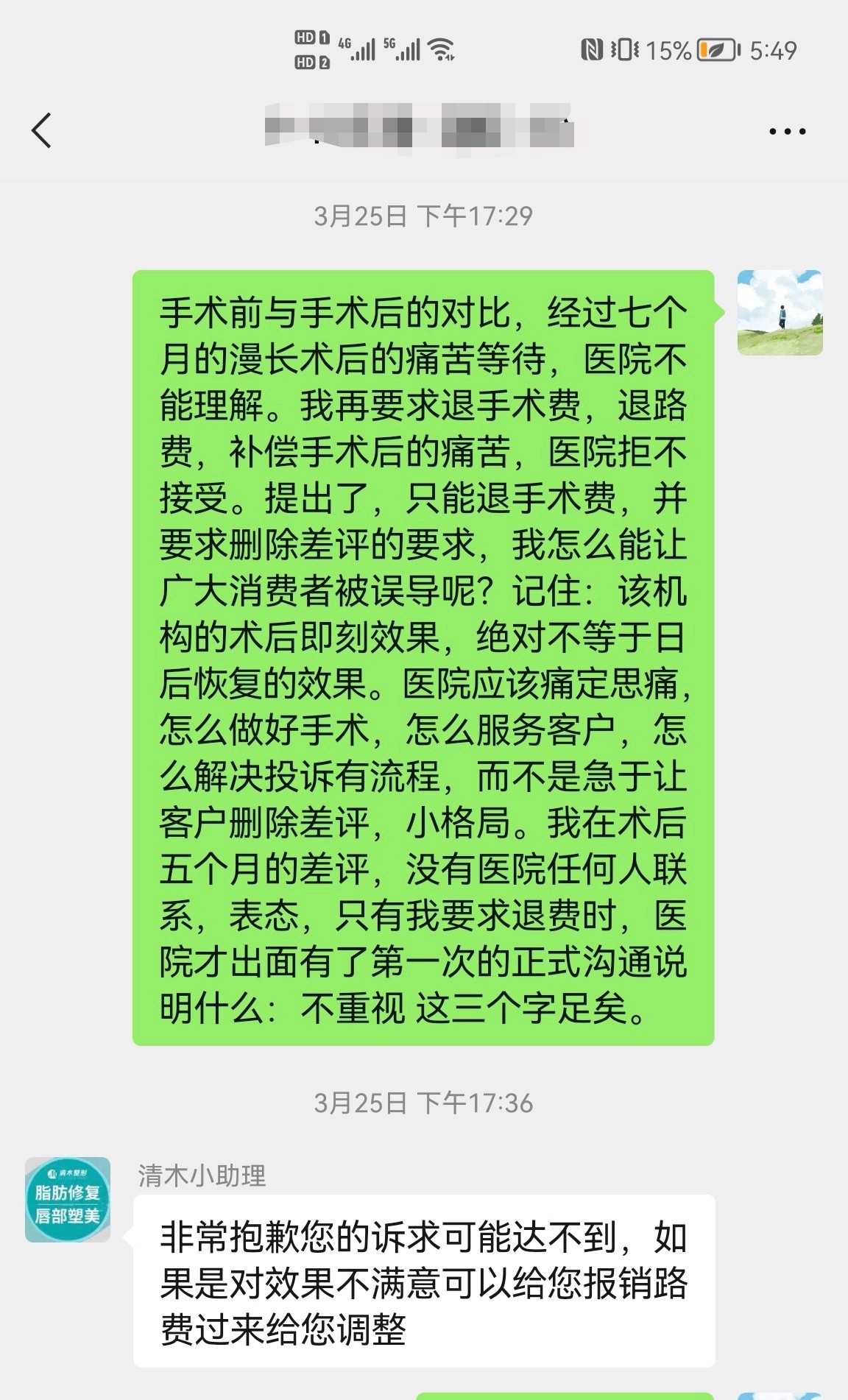Go back from this chat
The width and height of the screenshot is (848, 1400).
point(42,131)
